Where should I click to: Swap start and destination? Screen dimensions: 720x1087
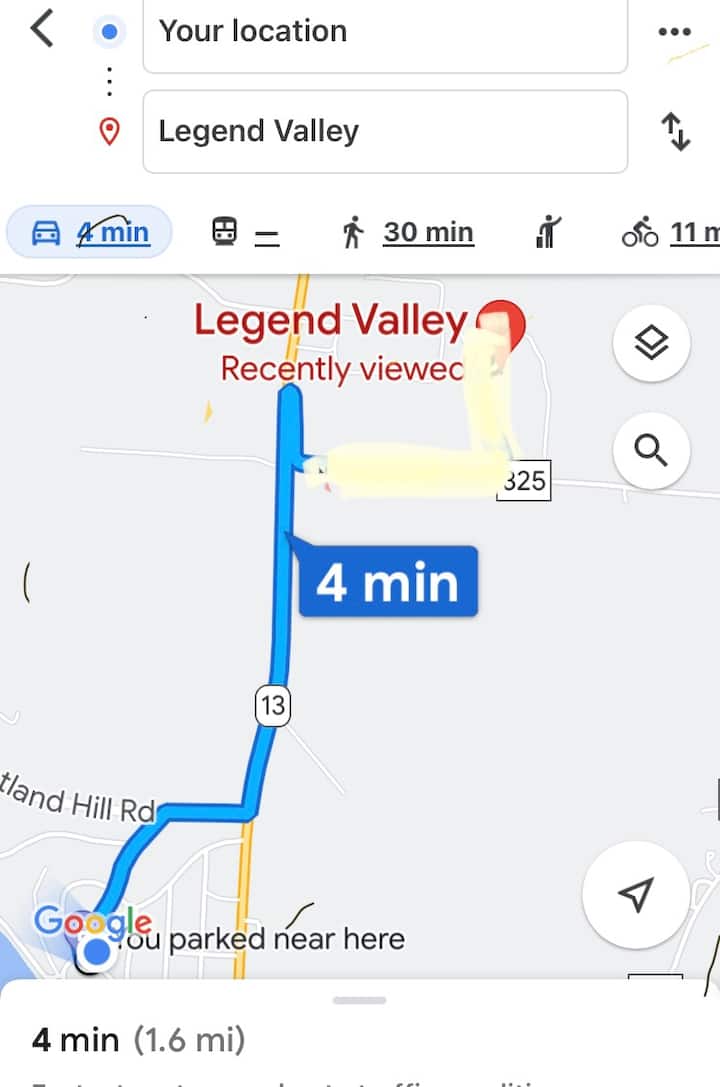(x=676, y=131)
